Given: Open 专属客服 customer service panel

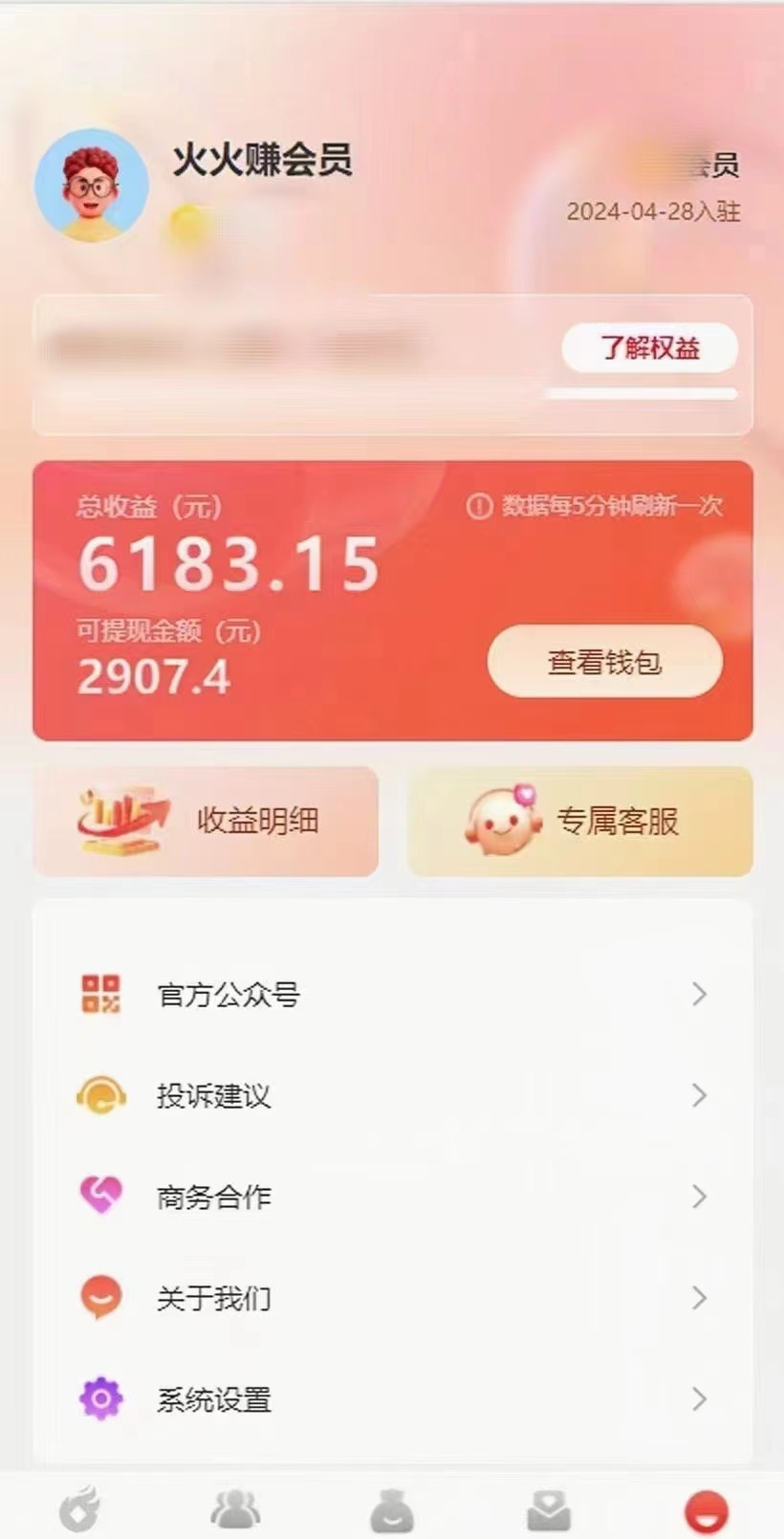Looking at the screenshot, I should tap(578, 821).
